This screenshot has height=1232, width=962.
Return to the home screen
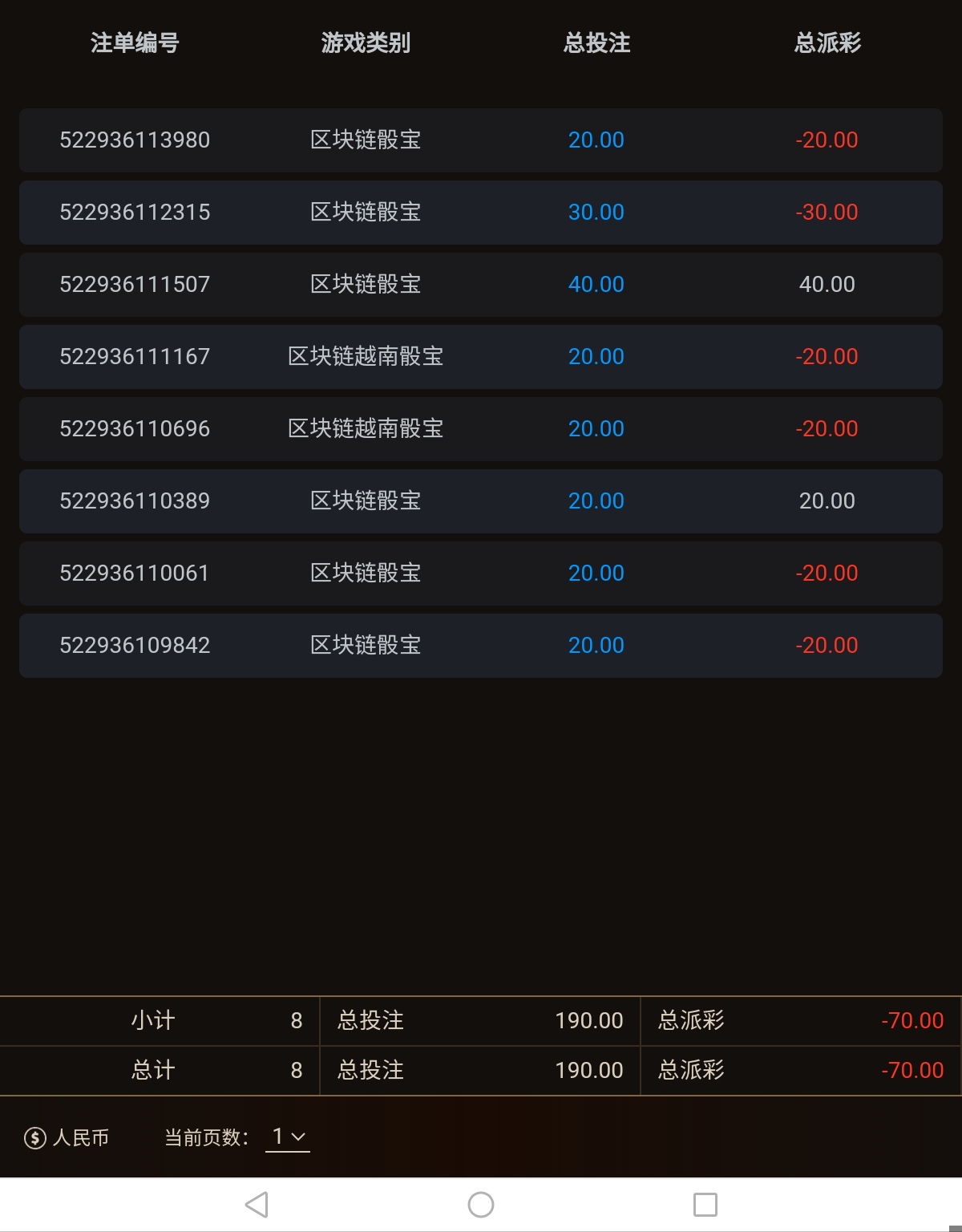click(x=481, y=1204)
